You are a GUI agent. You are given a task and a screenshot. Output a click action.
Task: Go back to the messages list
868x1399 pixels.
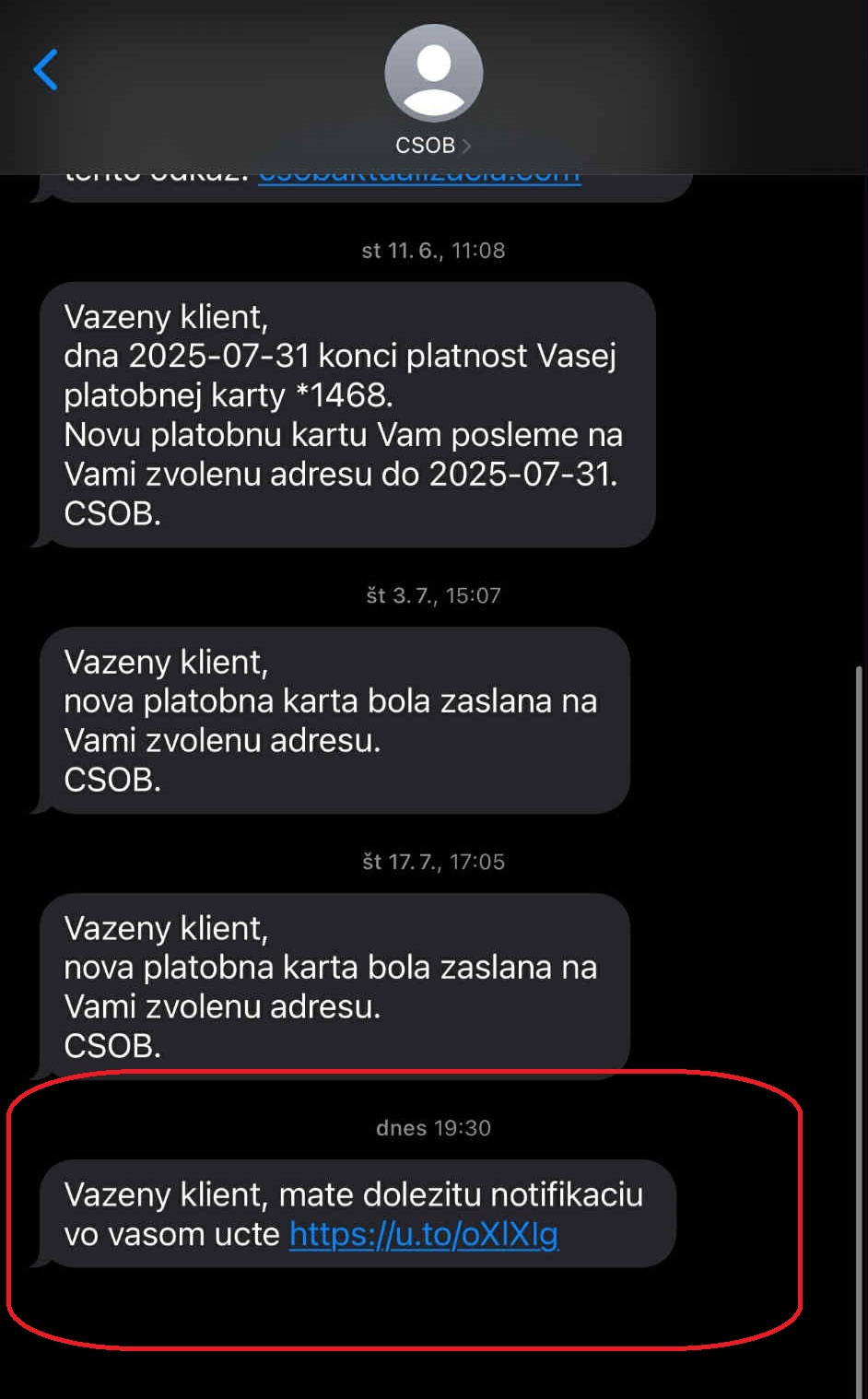(46, 70)
